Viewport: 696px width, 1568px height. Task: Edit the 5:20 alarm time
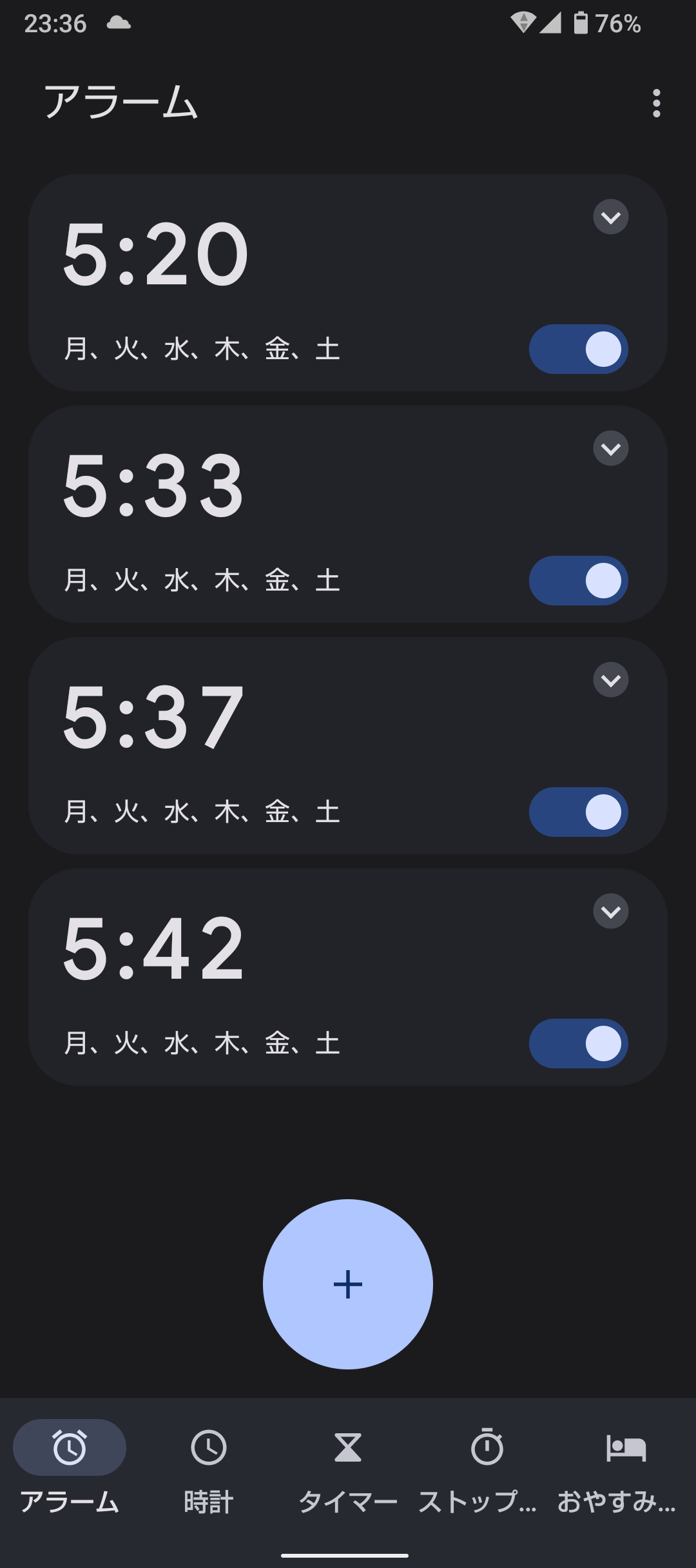(155, 254)
